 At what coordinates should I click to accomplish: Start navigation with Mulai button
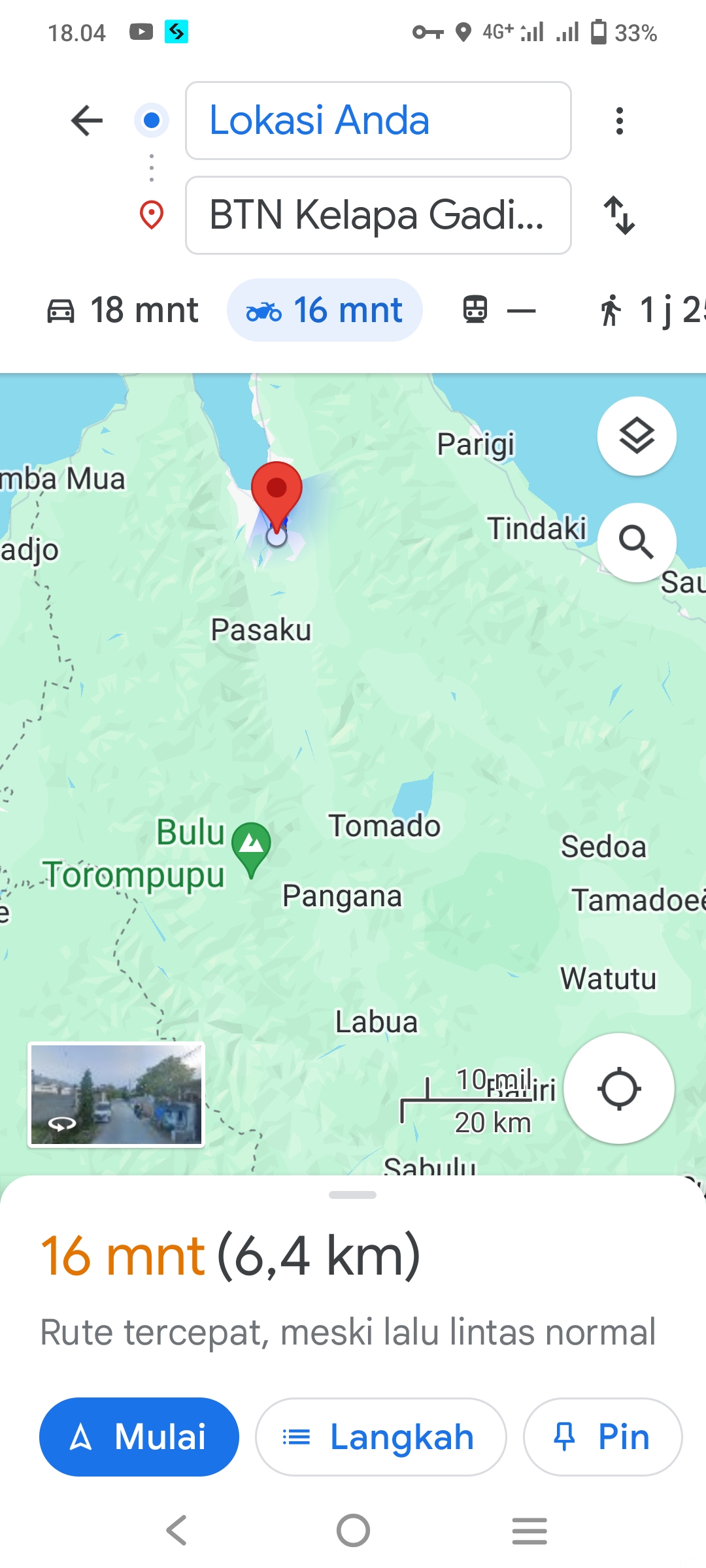pos(139,1437)
